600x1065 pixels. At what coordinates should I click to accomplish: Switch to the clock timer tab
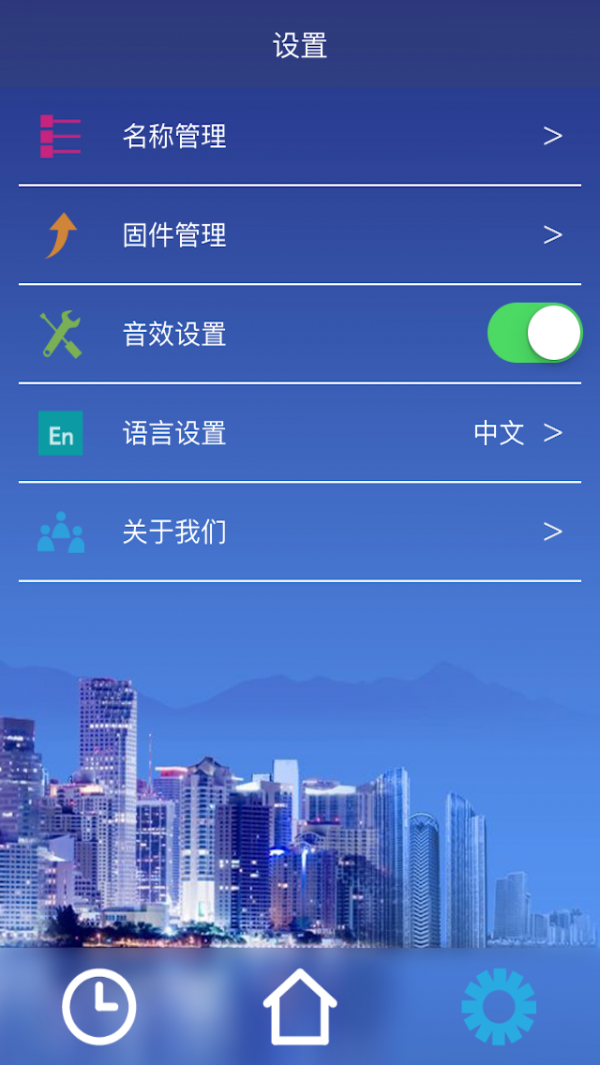(99, 1007)
